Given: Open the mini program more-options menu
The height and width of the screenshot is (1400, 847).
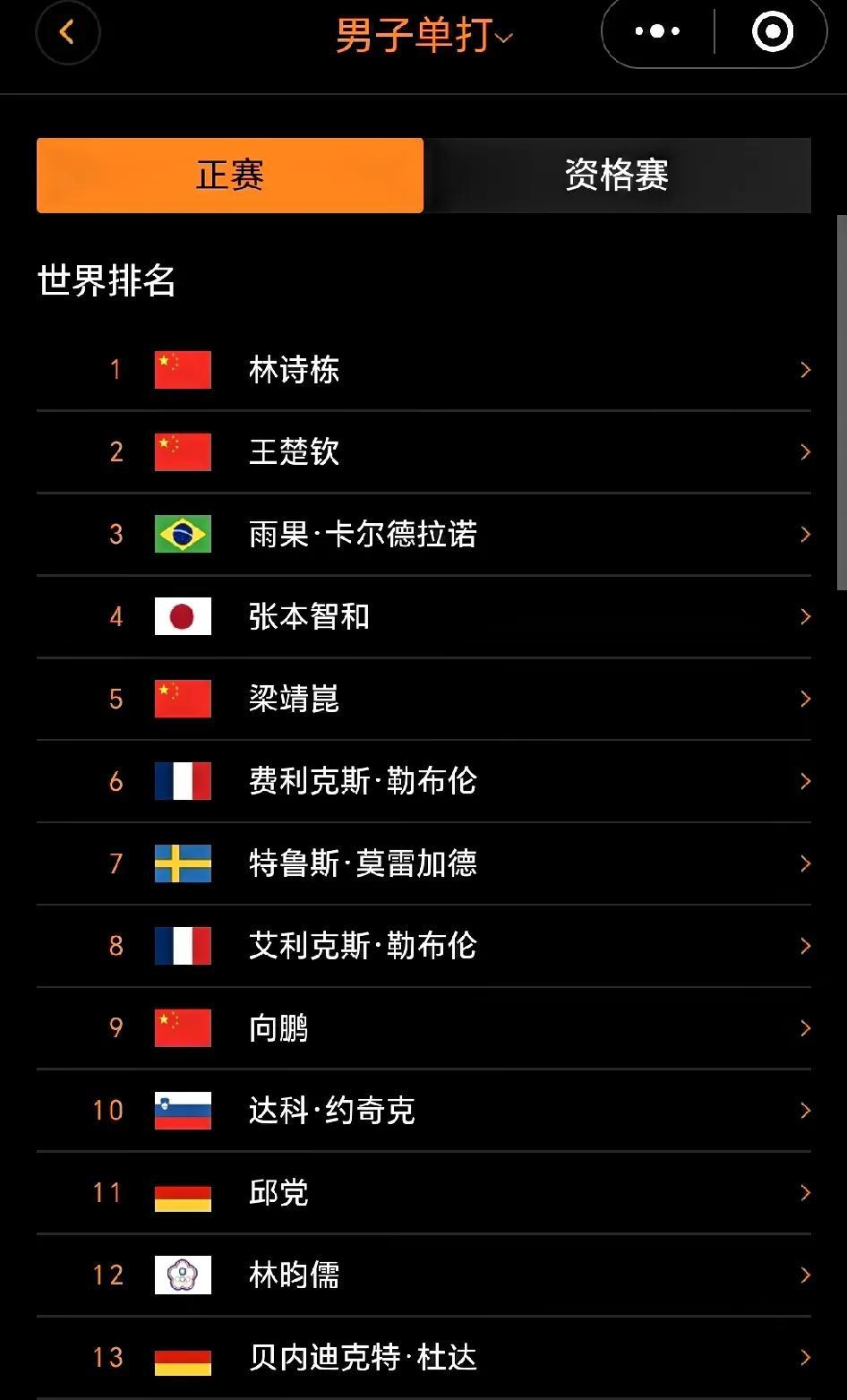Looking at the screenshot, I should tap(657, 32).
